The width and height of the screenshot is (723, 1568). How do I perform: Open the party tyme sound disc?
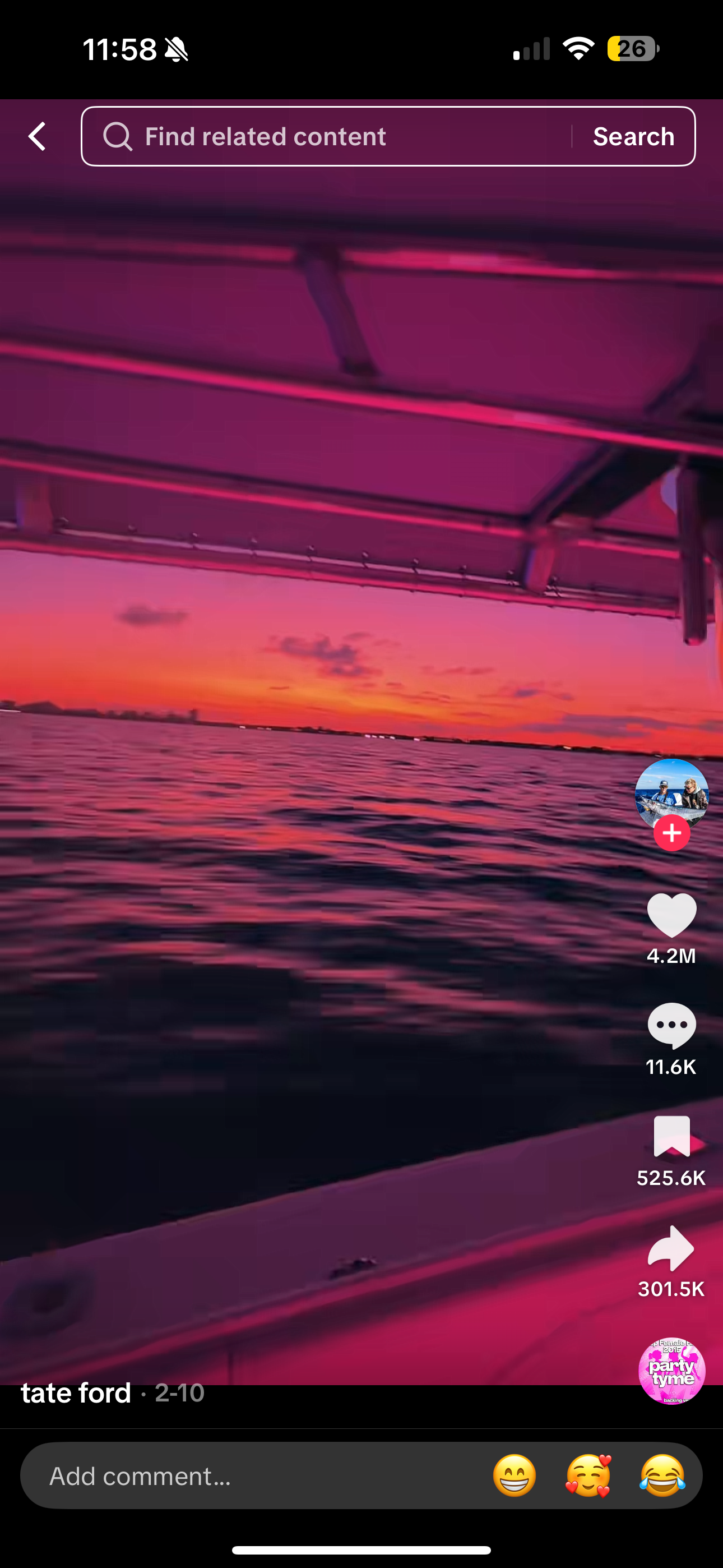[x=671, y=1371]
